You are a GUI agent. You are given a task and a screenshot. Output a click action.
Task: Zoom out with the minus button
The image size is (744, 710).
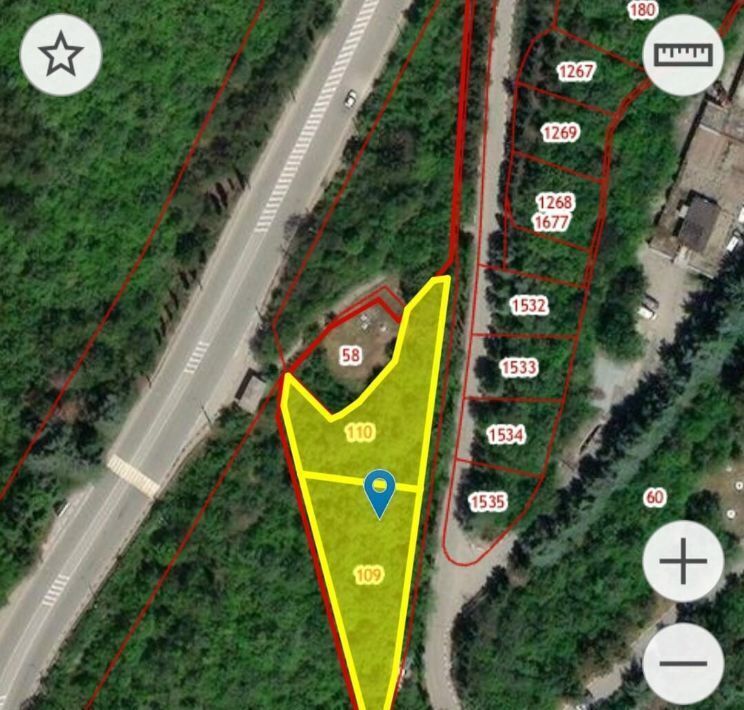click(683, 663)
